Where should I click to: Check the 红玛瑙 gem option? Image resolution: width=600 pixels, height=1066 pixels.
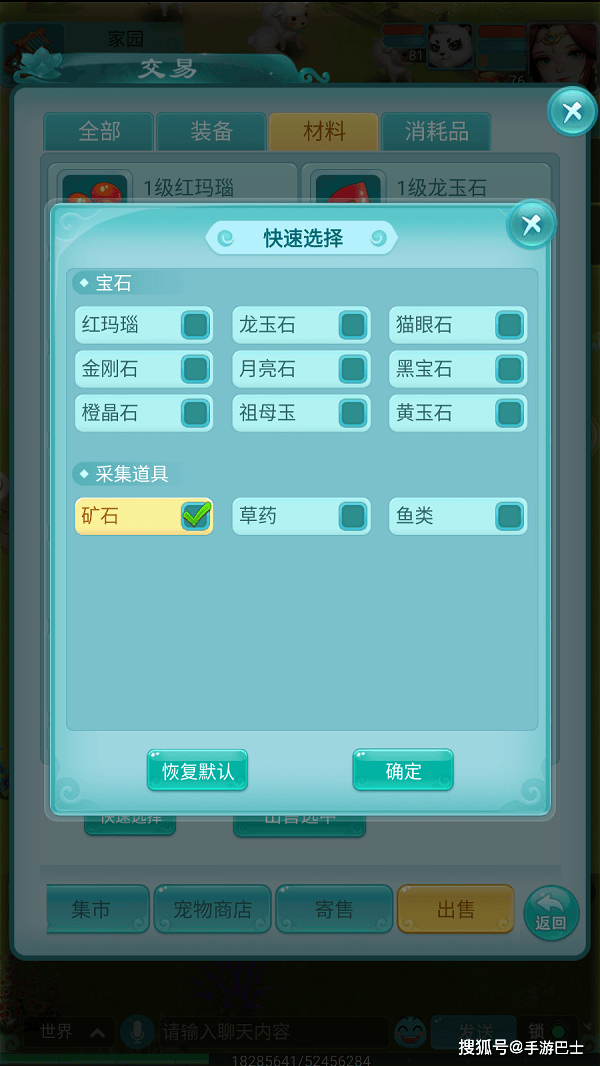pyautogui.click(x=196, y=325)
